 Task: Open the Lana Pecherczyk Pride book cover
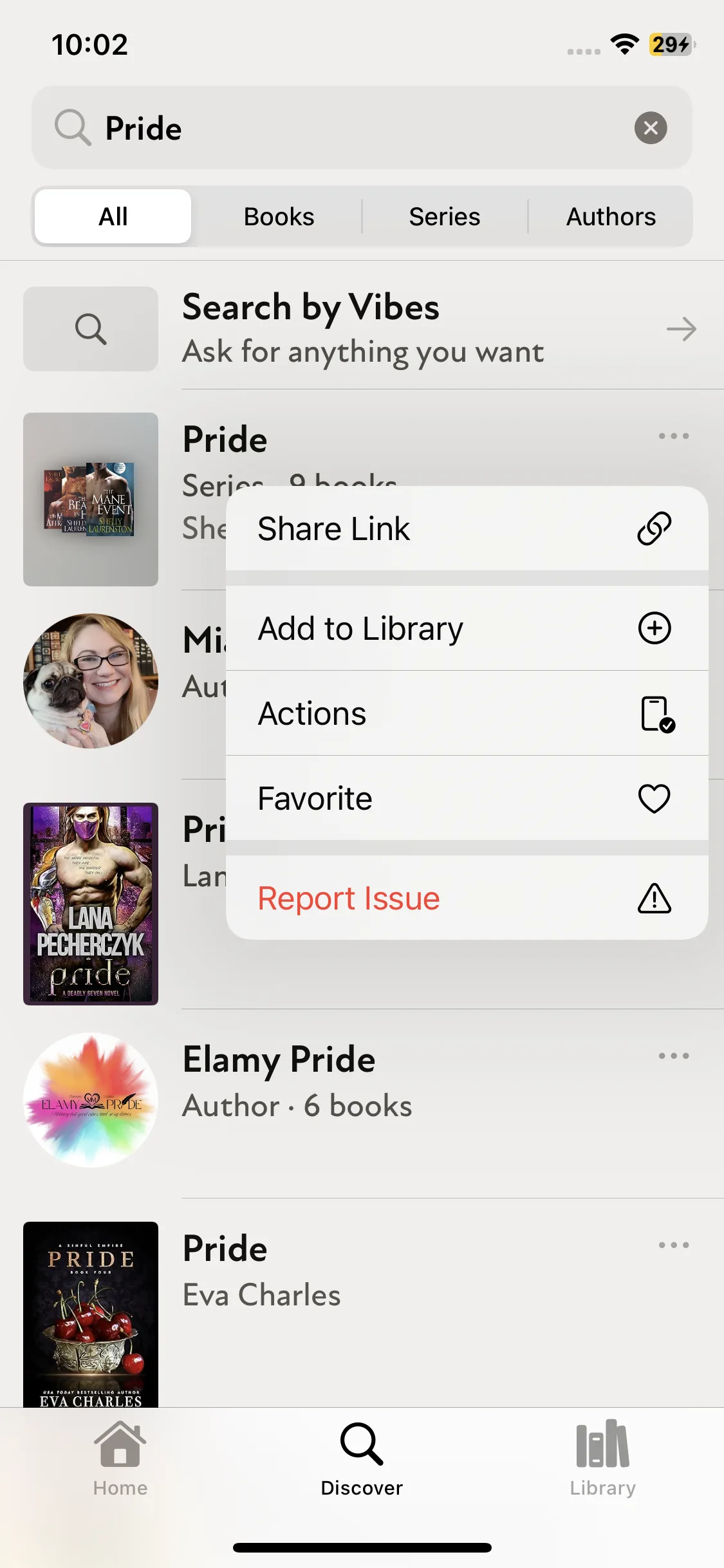point(91,904)
